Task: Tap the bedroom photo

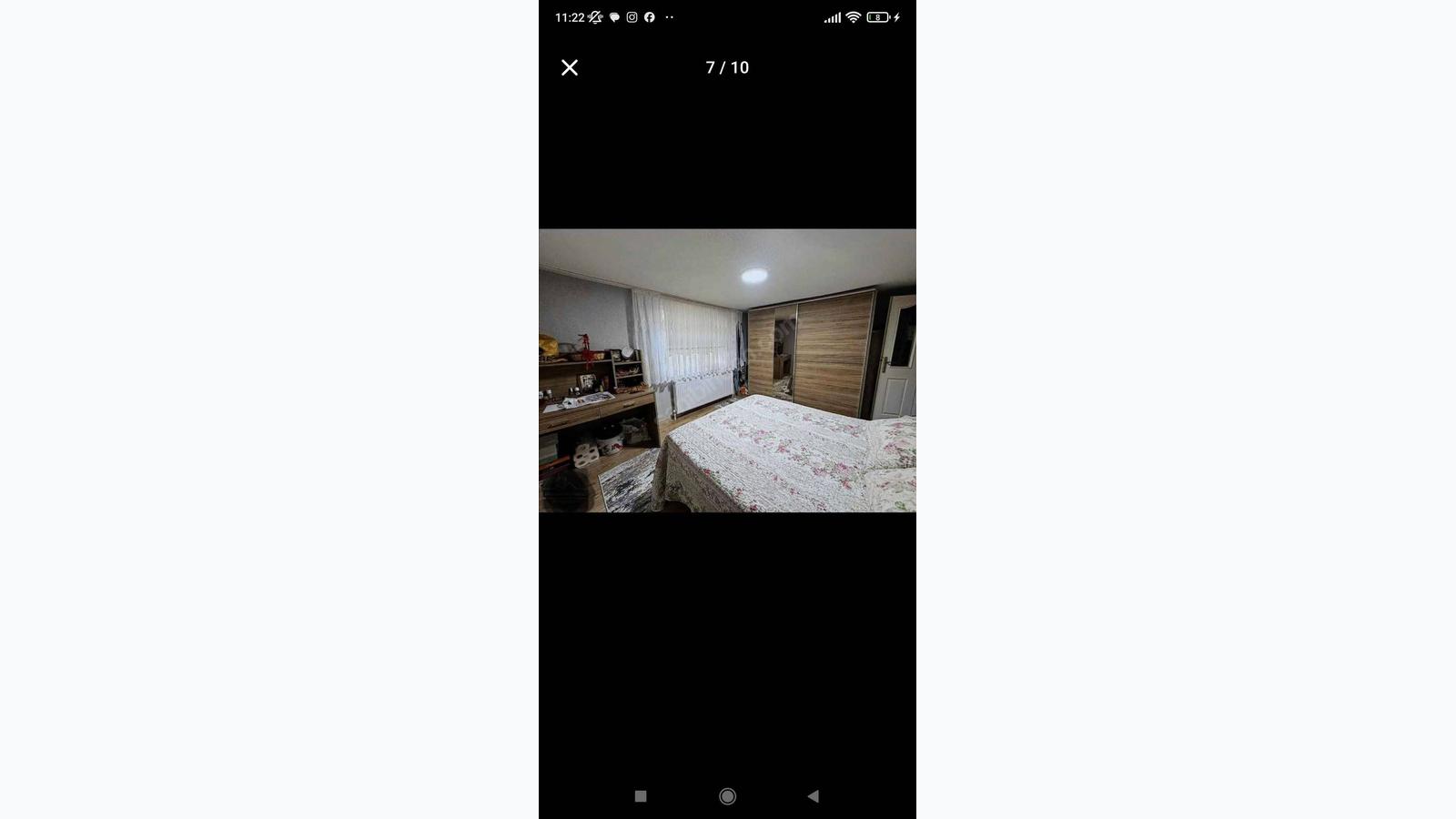Action: [727, 370]
